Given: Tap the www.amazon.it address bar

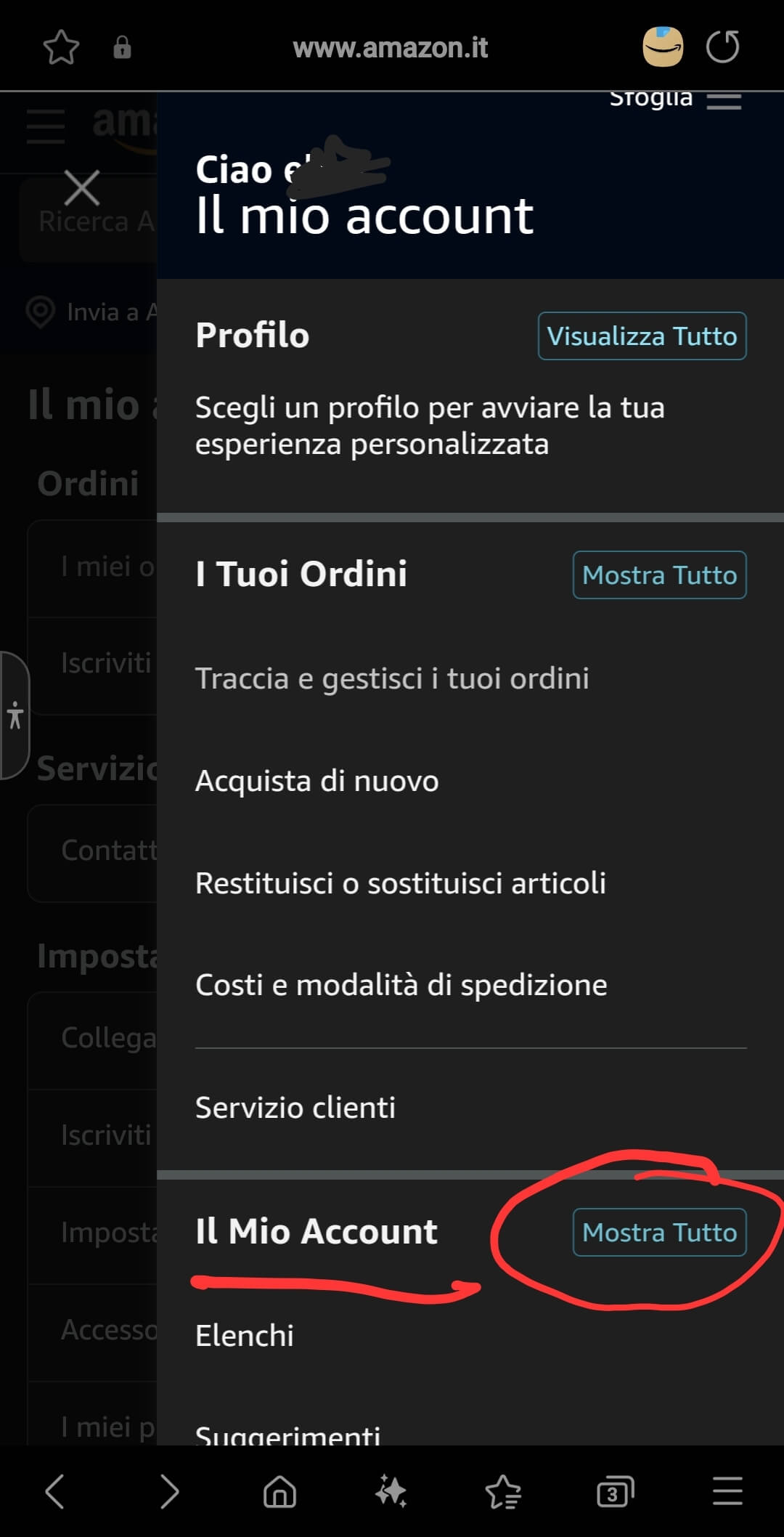Looking at the screenshot, I should [x=391, y=48].
